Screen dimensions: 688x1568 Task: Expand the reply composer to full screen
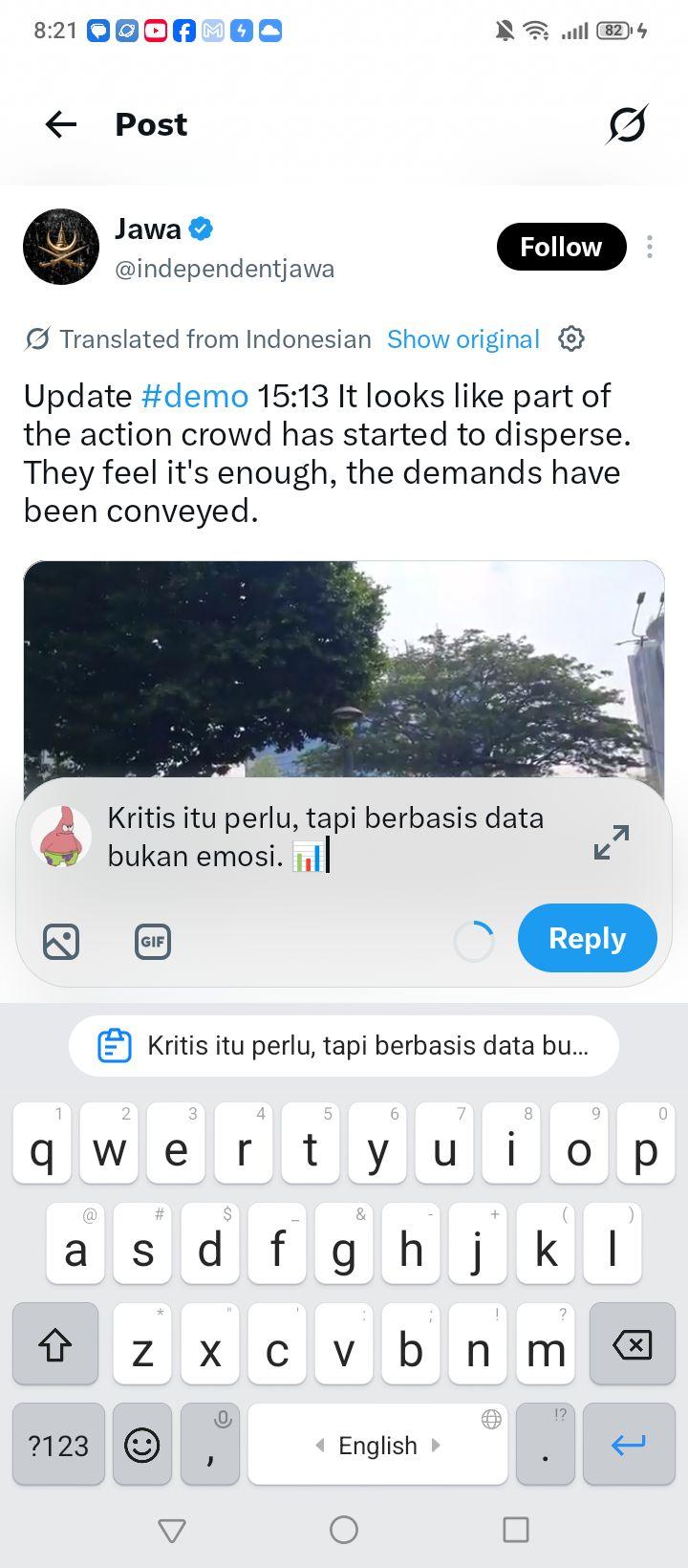612,841
